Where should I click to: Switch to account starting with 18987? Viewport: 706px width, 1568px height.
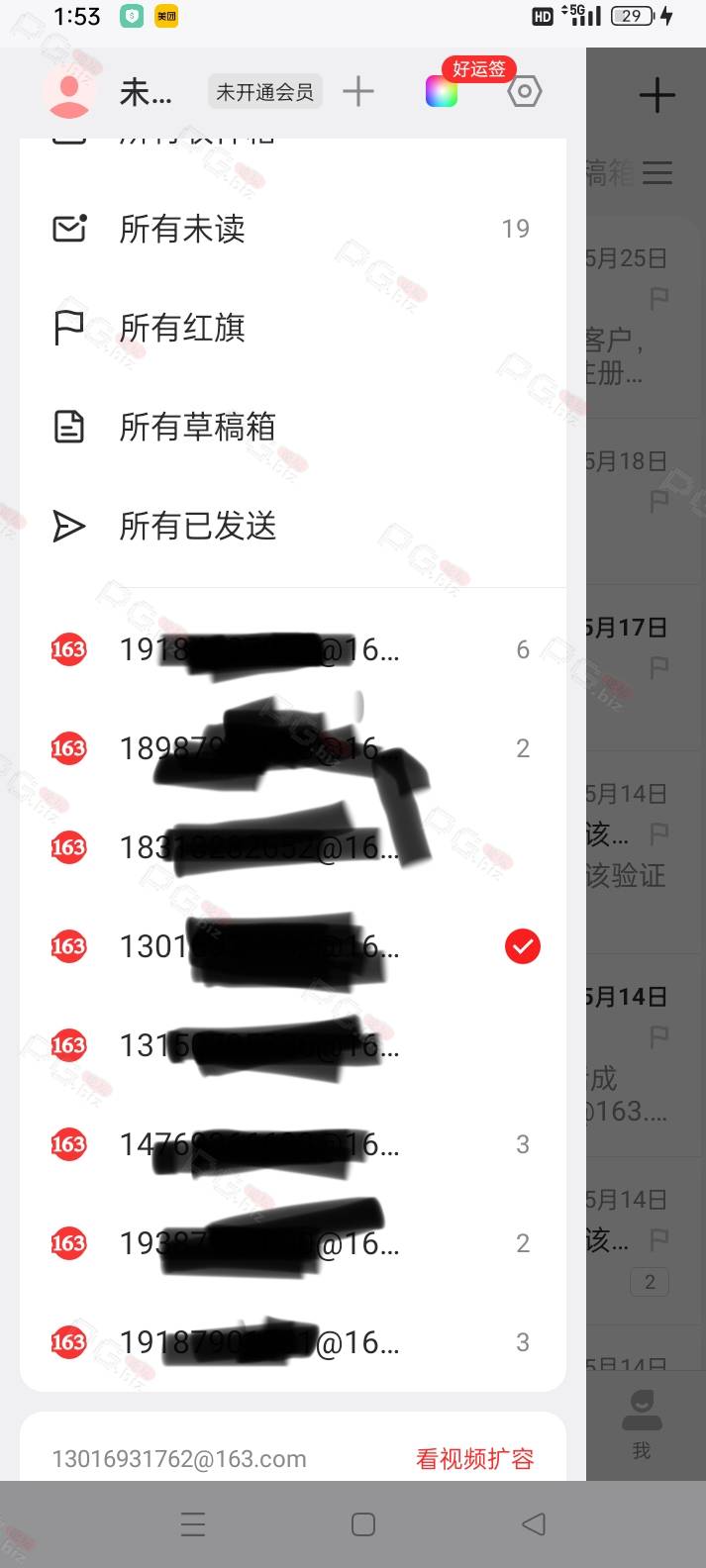click(293, 748)
